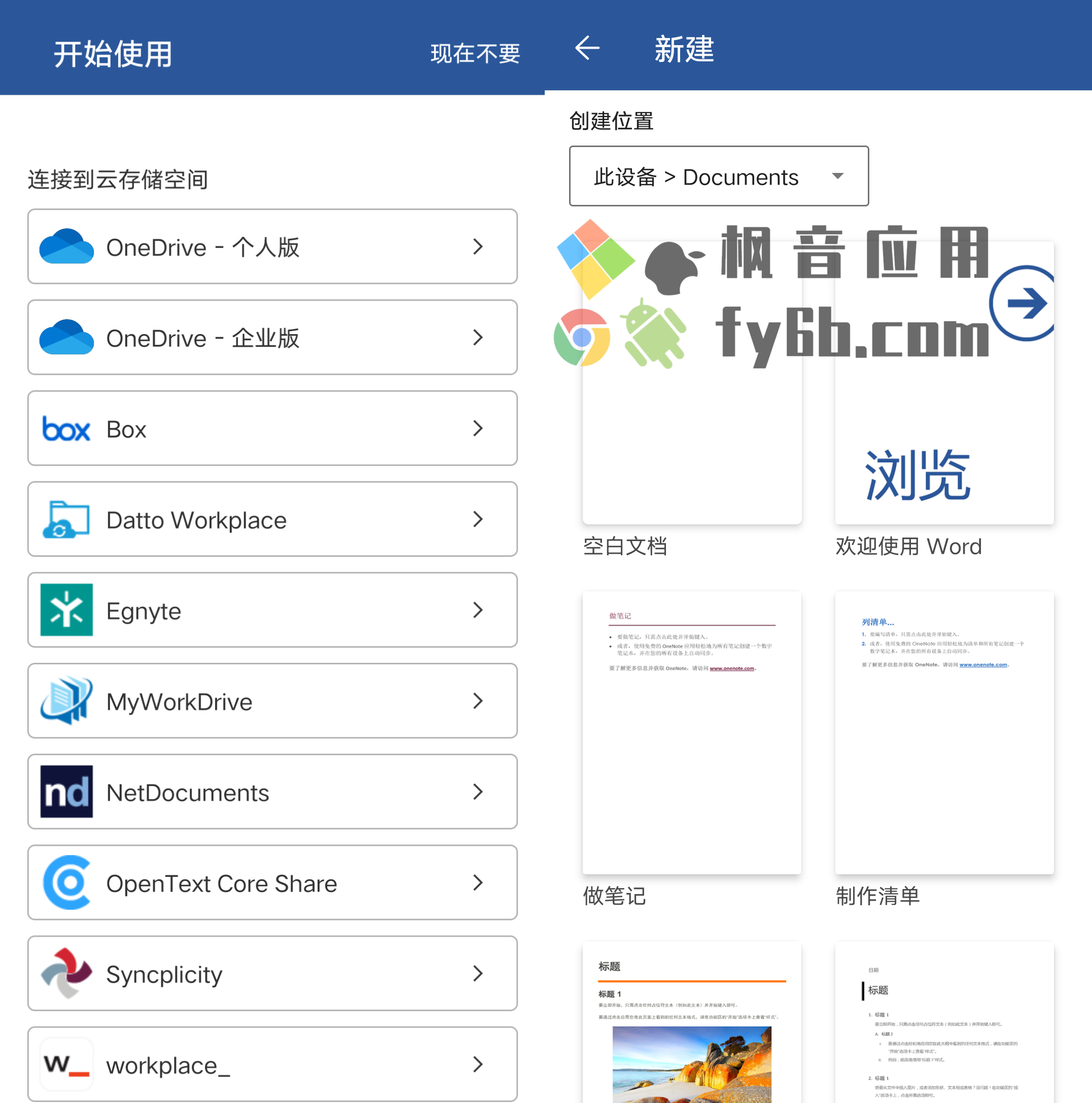Screen dimensions: 1092x1103
Task: Choose the 做笔记 template
Action: (x=691, y=732)
